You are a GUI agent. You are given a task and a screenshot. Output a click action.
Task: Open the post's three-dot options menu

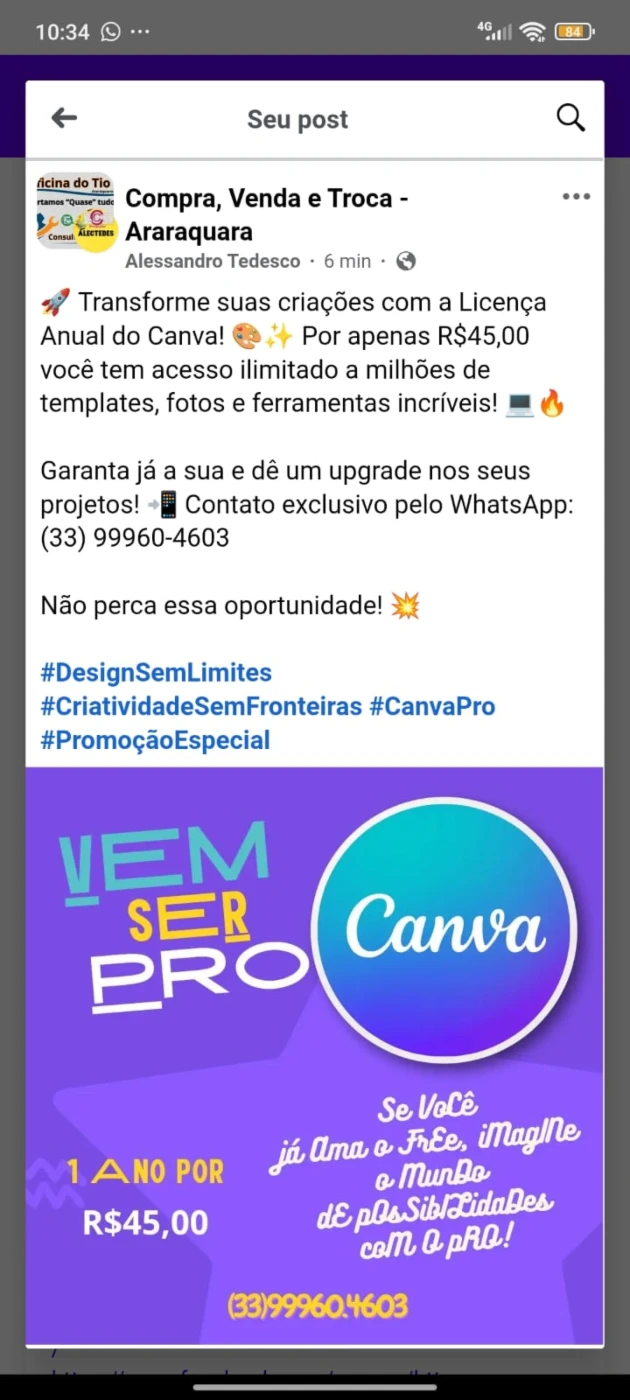click(576, 196)
